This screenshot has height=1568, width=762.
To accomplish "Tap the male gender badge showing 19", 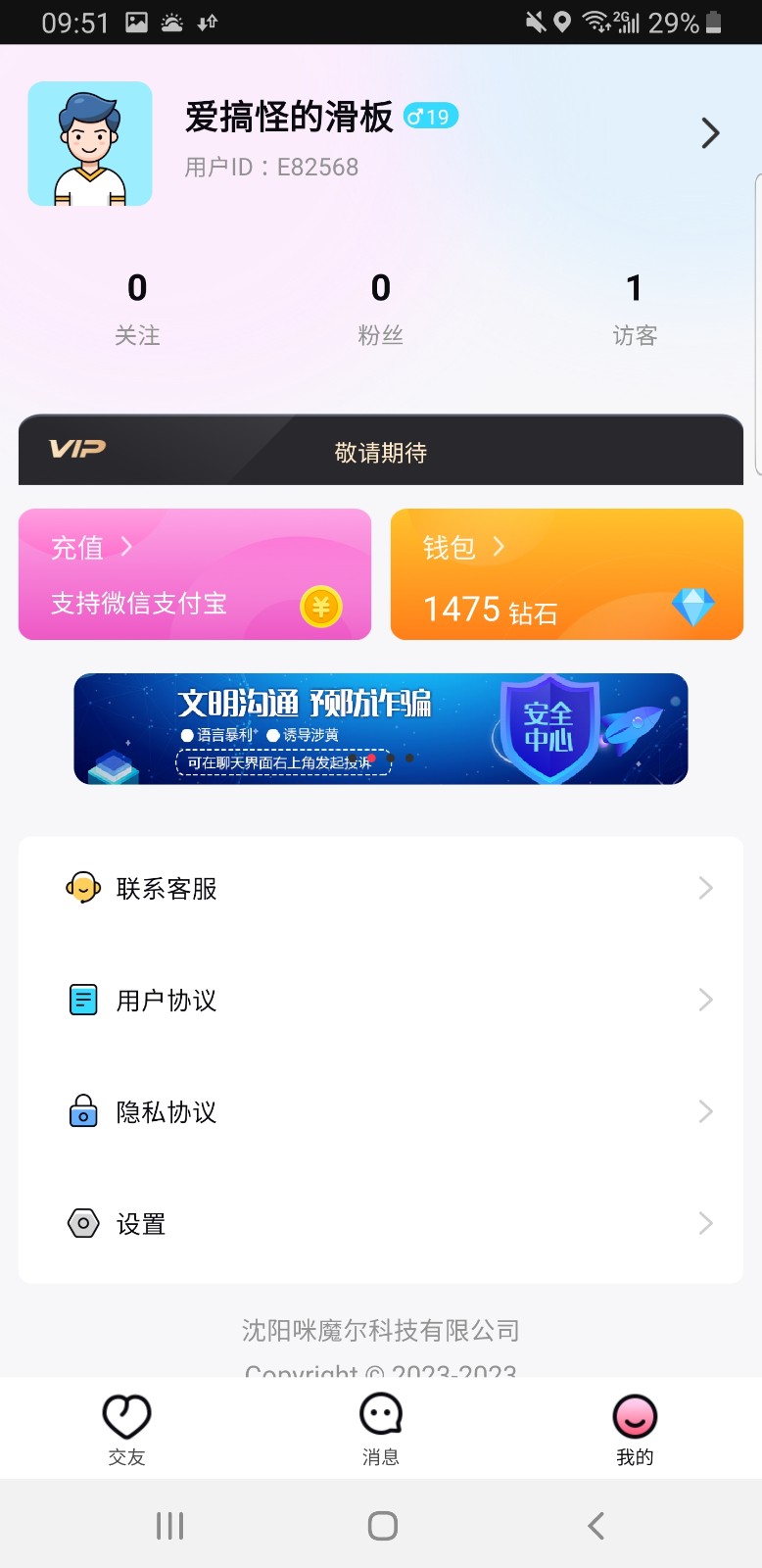I will pyautogui.click(x=430, y=116).
